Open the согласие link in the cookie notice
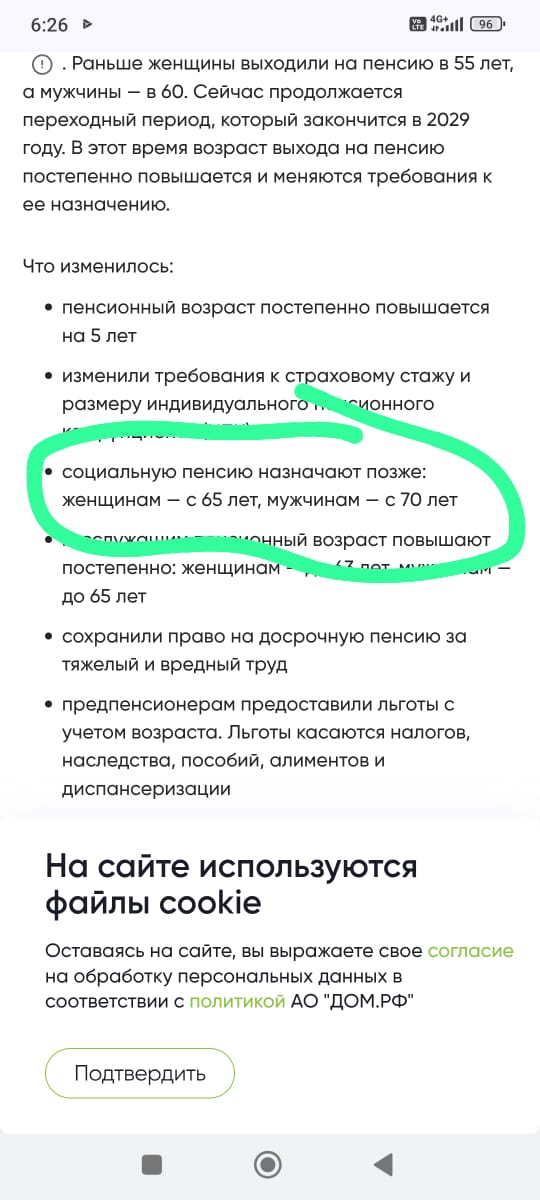The height and width of the screenshot is (1200, 540). coord(470,949)
